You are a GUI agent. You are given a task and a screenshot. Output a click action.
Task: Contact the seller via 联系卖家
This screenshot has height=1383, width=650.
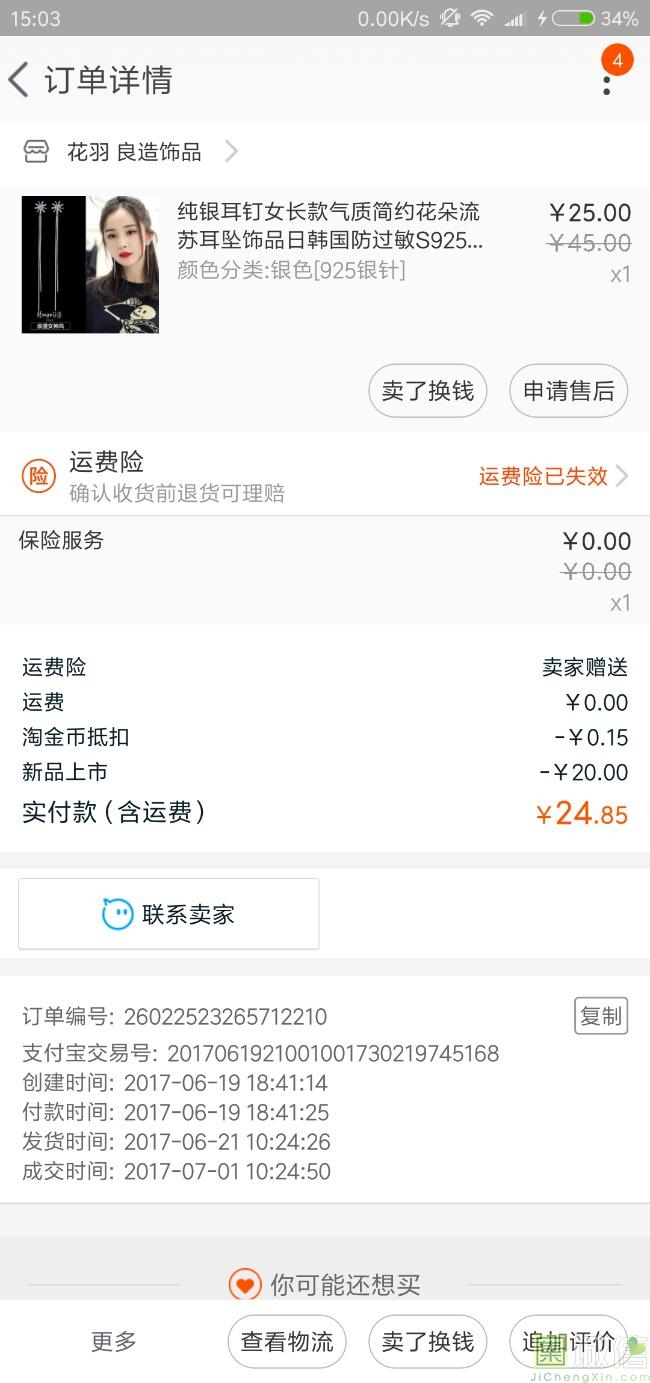pyautogui.click(x=169, y=914)
